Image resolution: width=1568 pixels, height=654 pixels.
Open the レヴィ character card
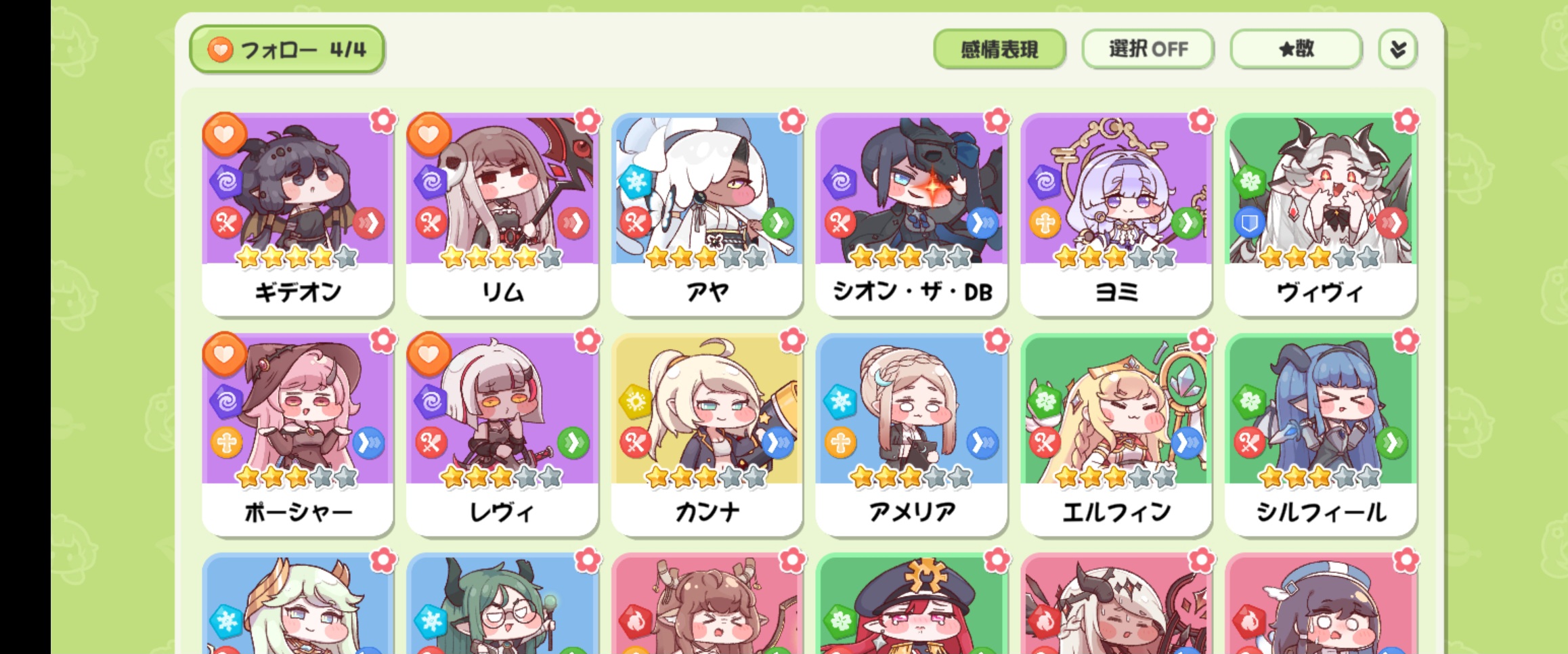point(502,433)
